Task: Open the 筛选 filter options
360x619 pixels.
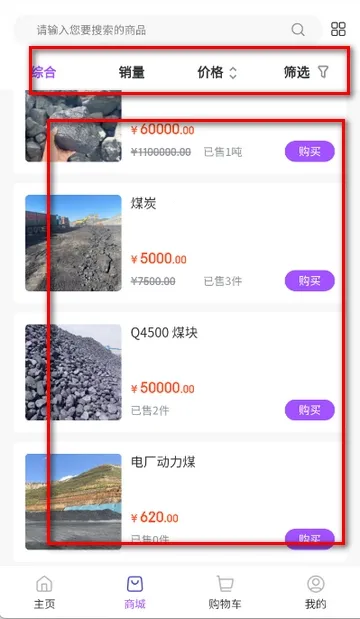Action: pos(306,72)
